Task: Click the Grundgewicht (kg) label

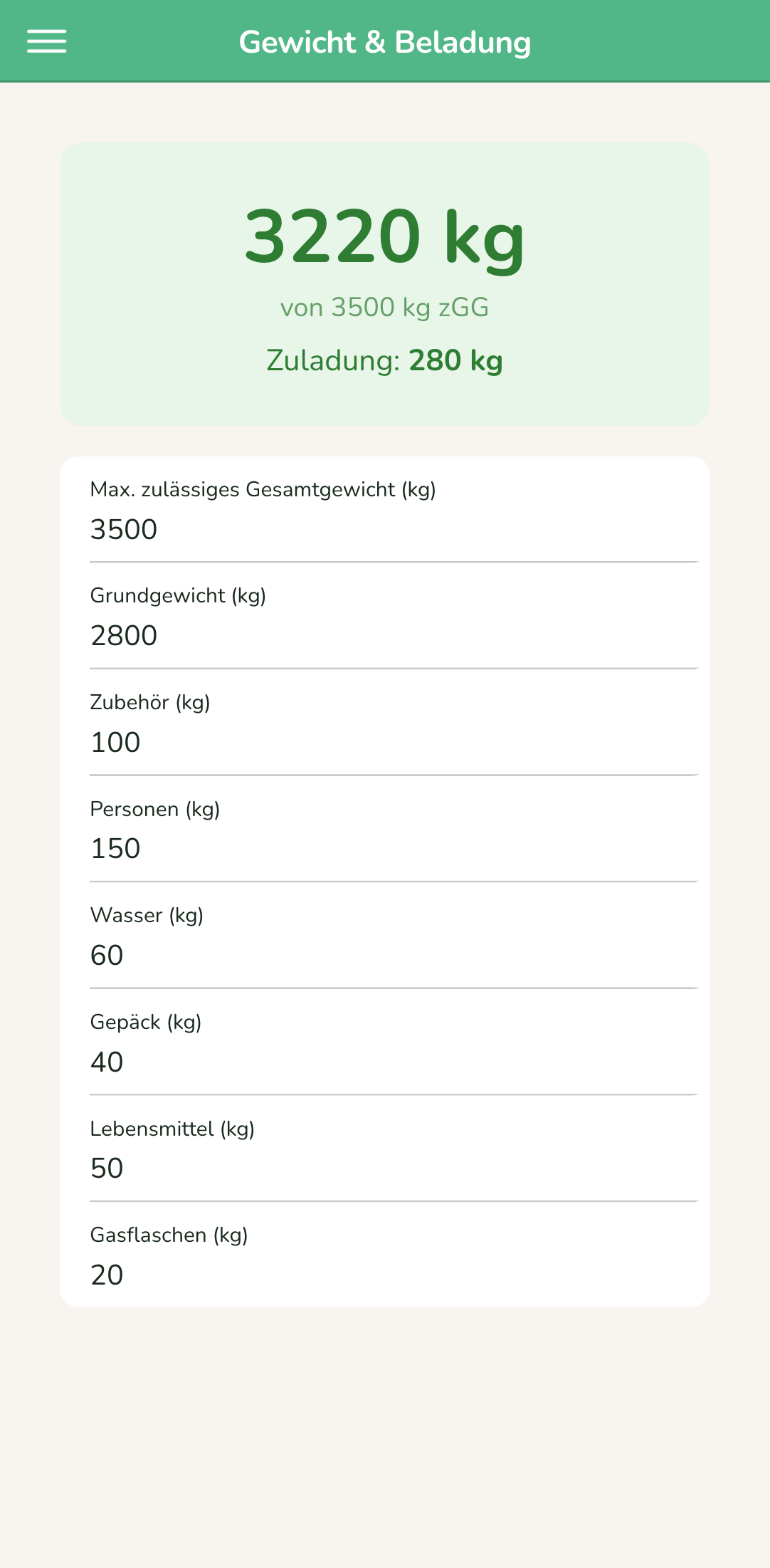Action: click(x=178, y=596)
